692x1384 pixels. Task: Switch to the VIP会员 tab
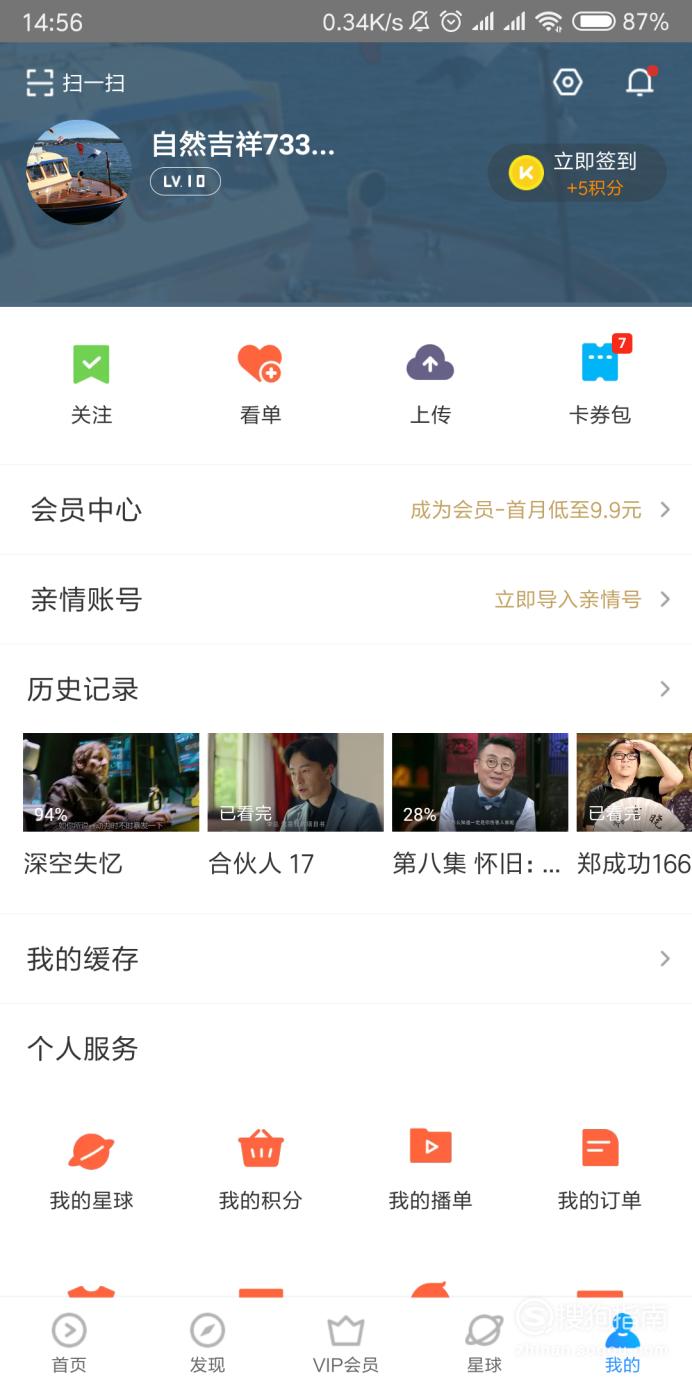(345, 1342)
